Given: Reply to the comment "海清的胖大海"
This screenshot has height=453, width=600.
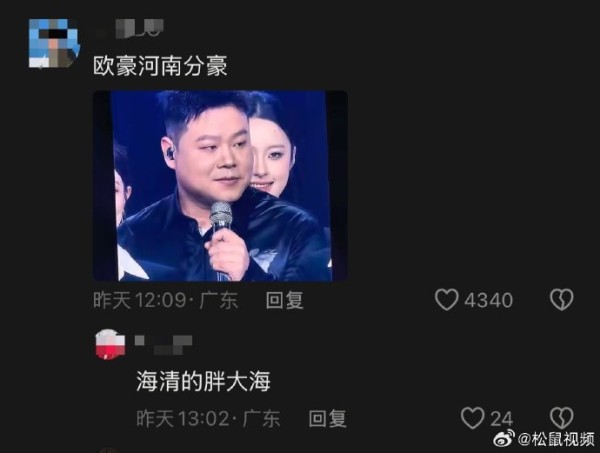Looking at the screenshot, I should pos(327,418).
